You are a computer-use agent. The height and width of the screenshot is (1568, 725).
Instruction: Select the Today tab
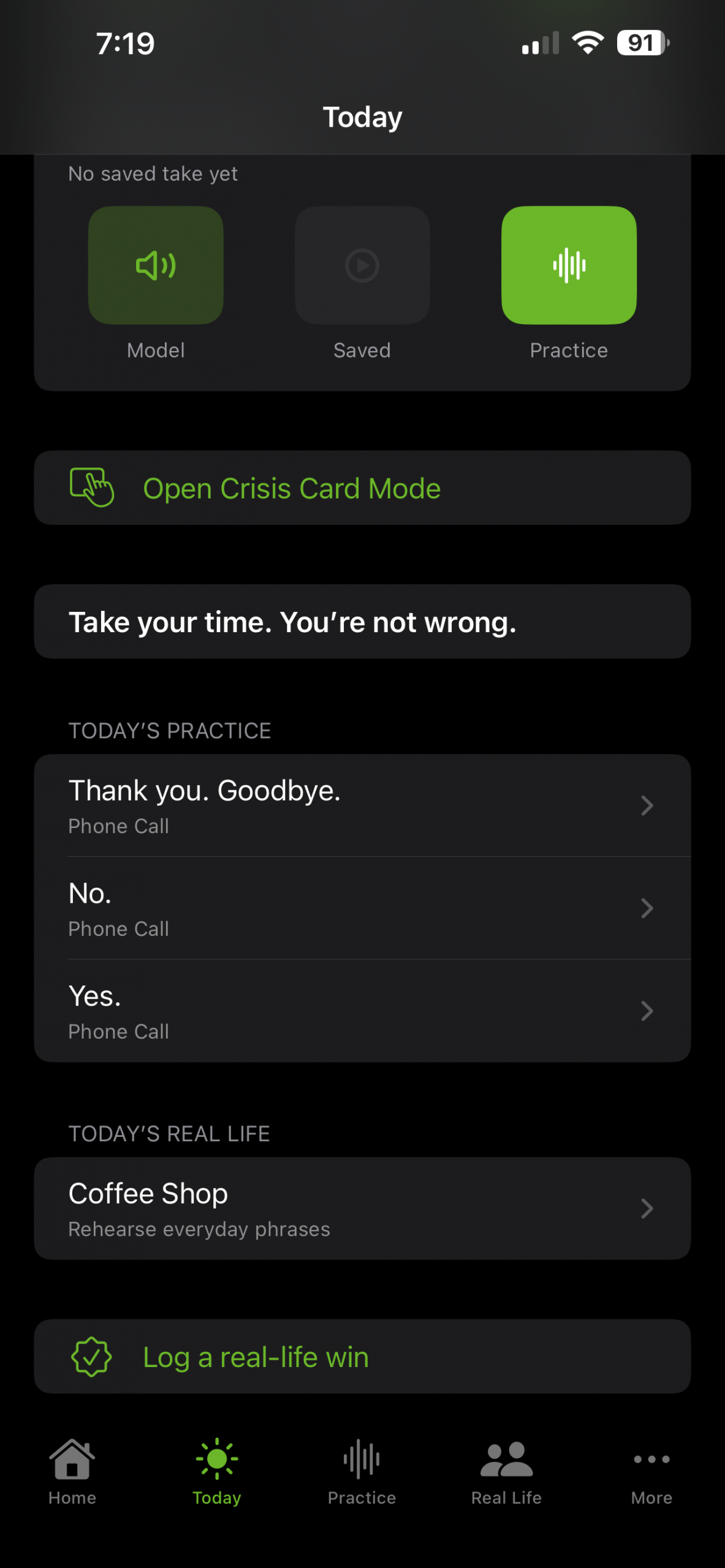pyautogui.click(x=217, y=1471)
